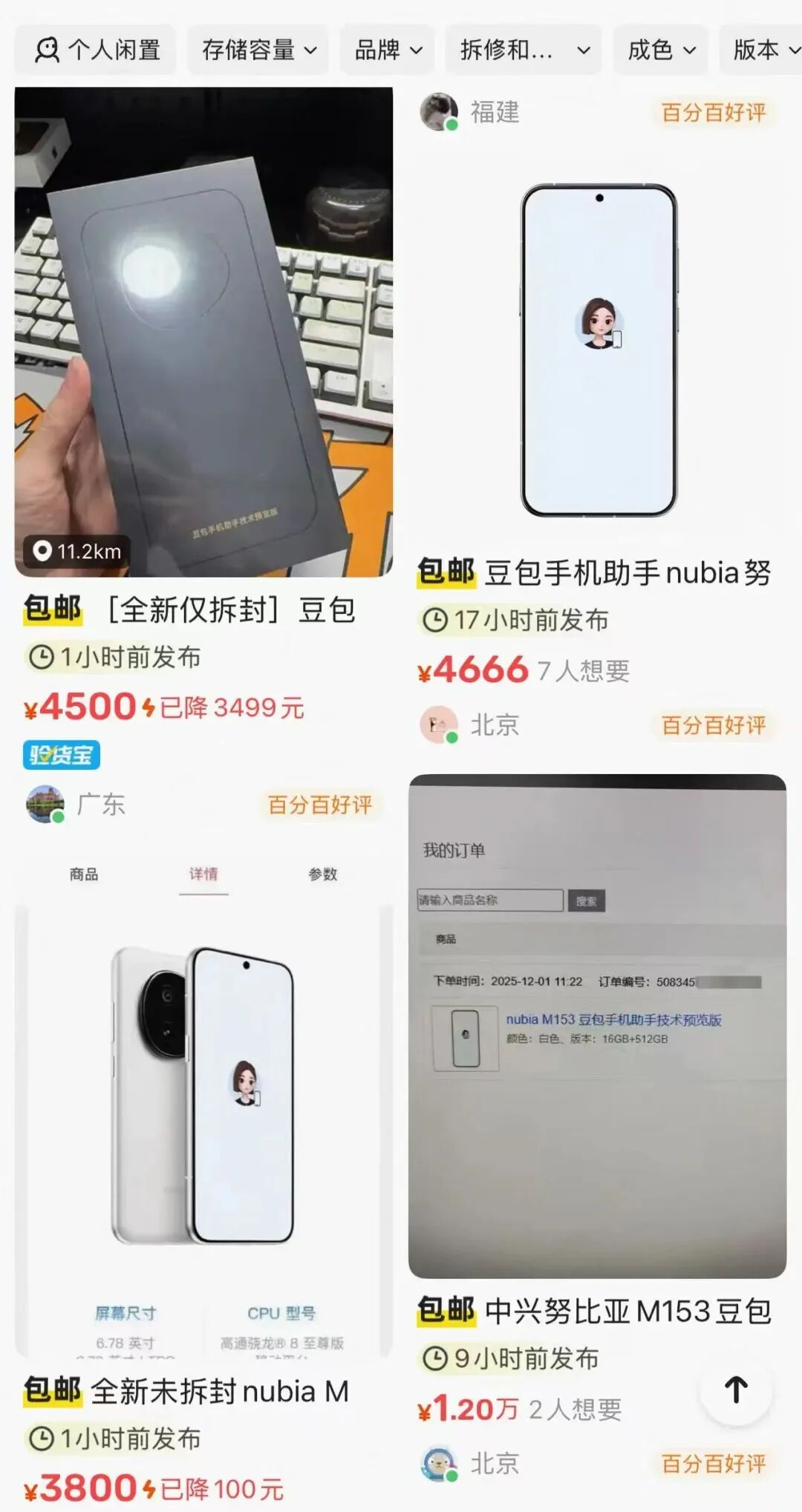Jump back to top with the arrow button

736,1389
